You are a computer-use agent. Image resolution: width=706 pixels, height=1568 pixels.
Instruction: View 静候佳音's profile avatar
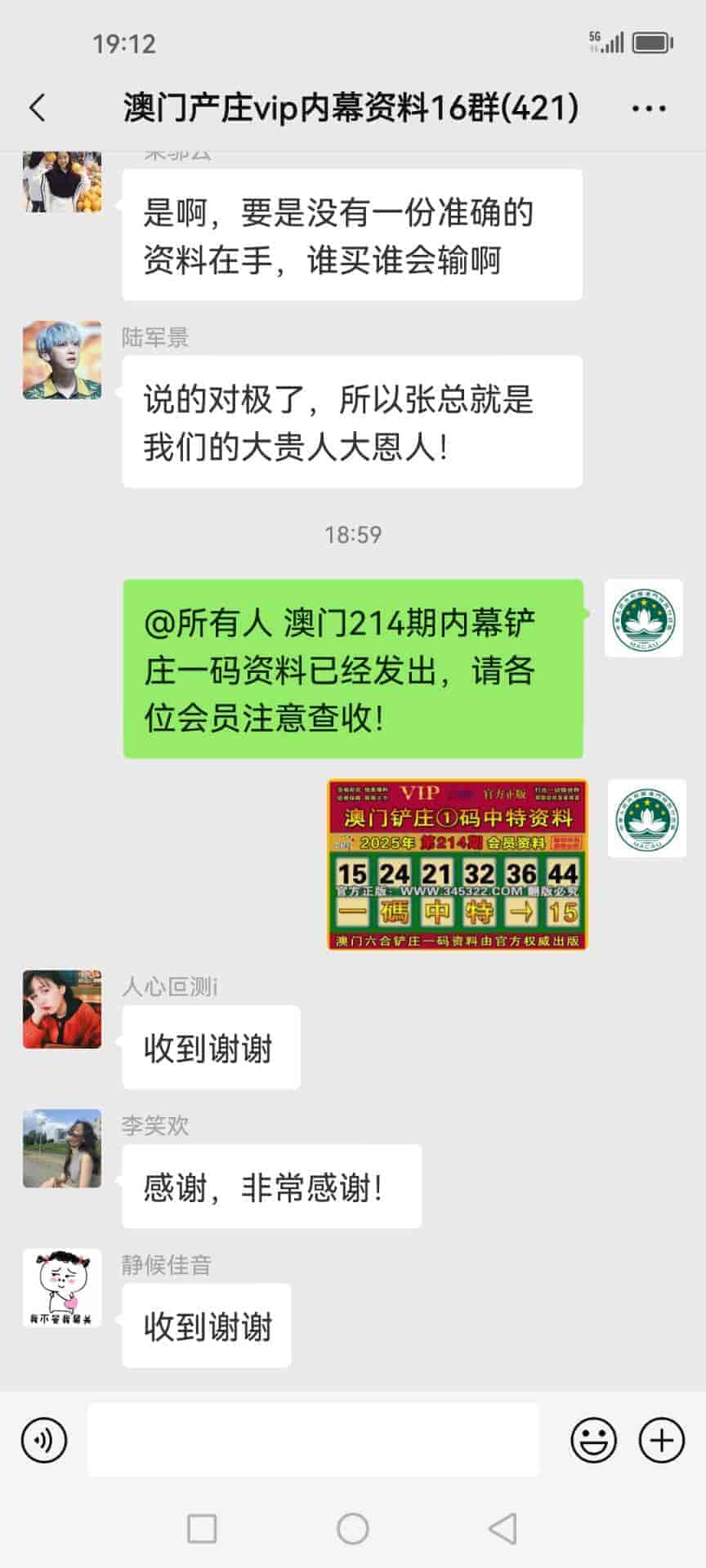pyautogui.click(x=62, y=1287)
